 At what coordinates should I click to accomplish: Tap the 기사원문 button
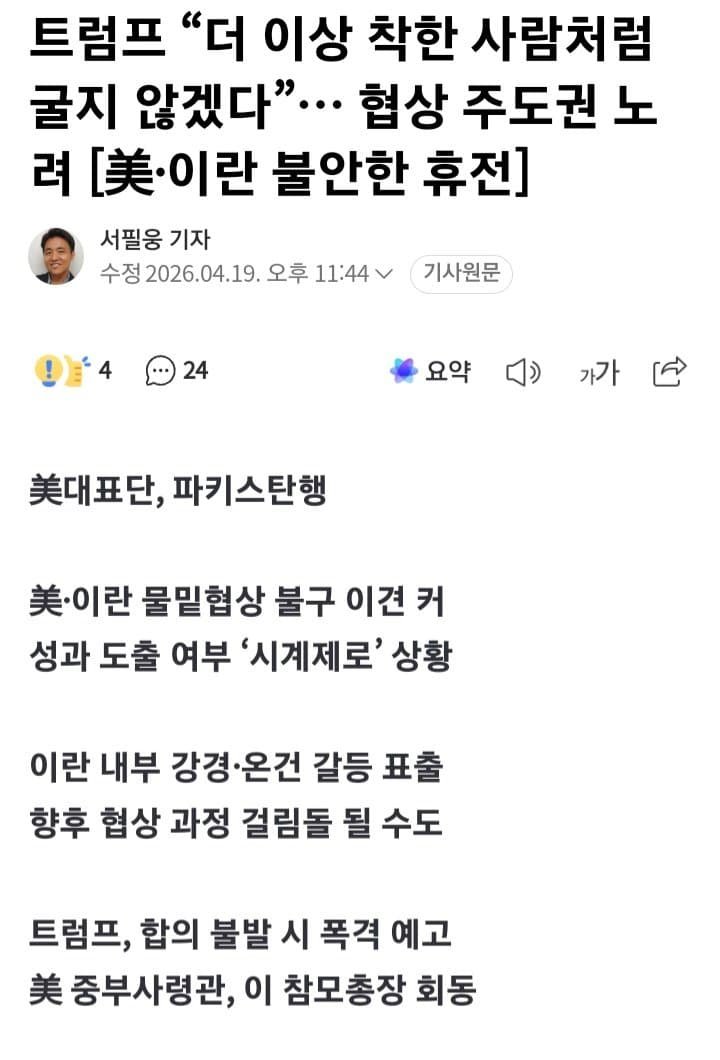461,273
